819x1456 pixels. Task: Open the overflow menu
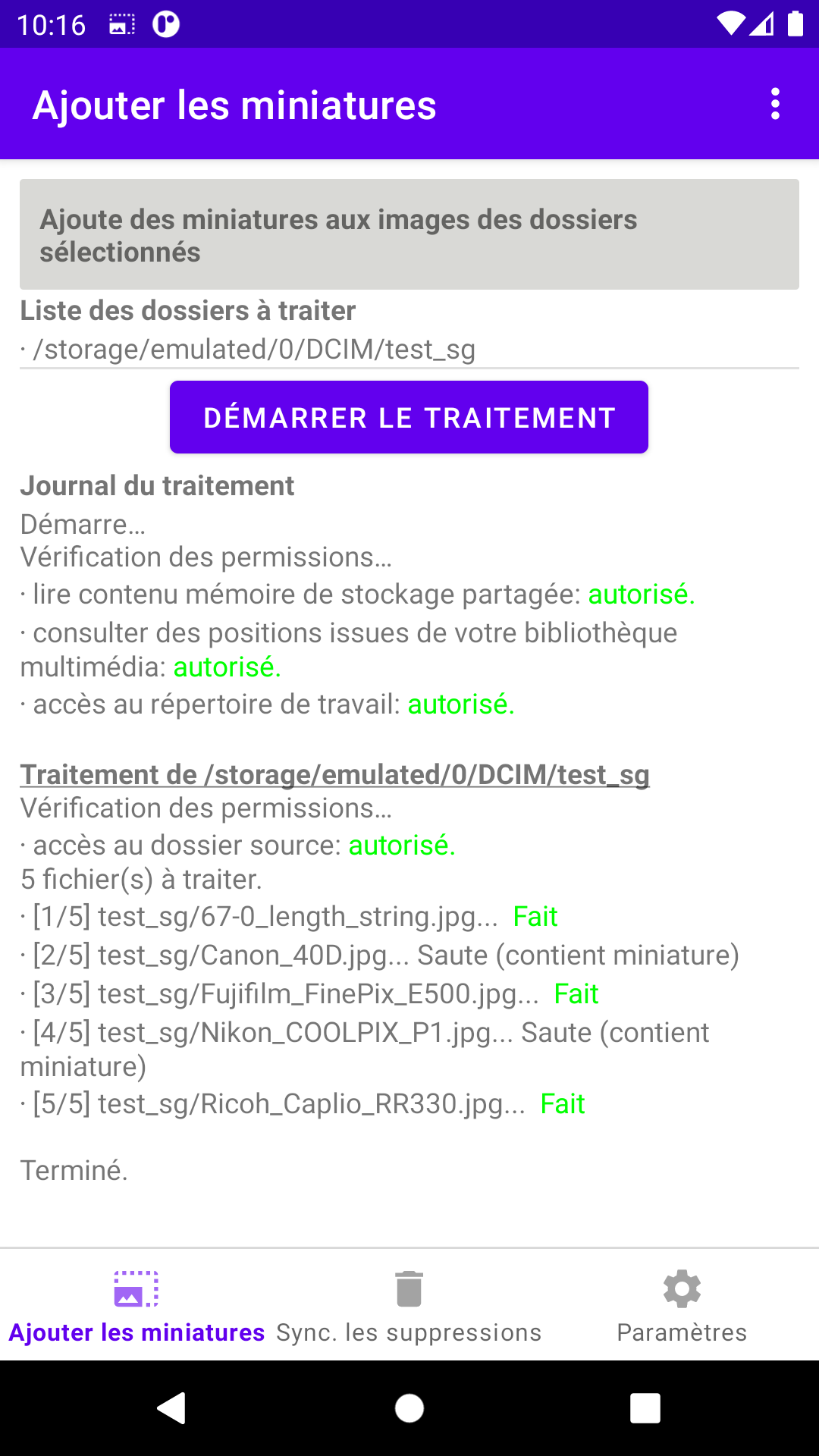point(774,104)
